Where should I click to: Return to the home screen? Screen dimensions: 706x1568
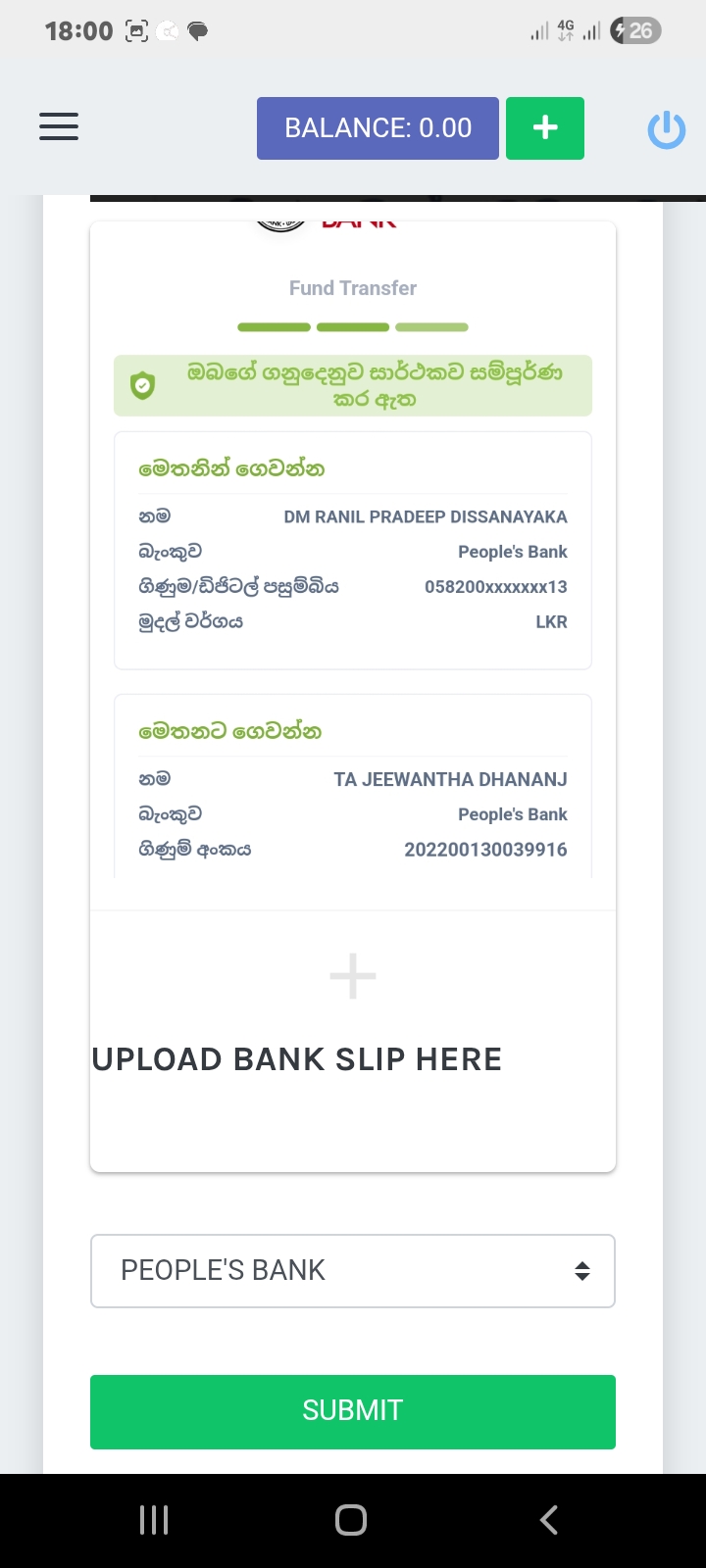(x=351, y=1520)
